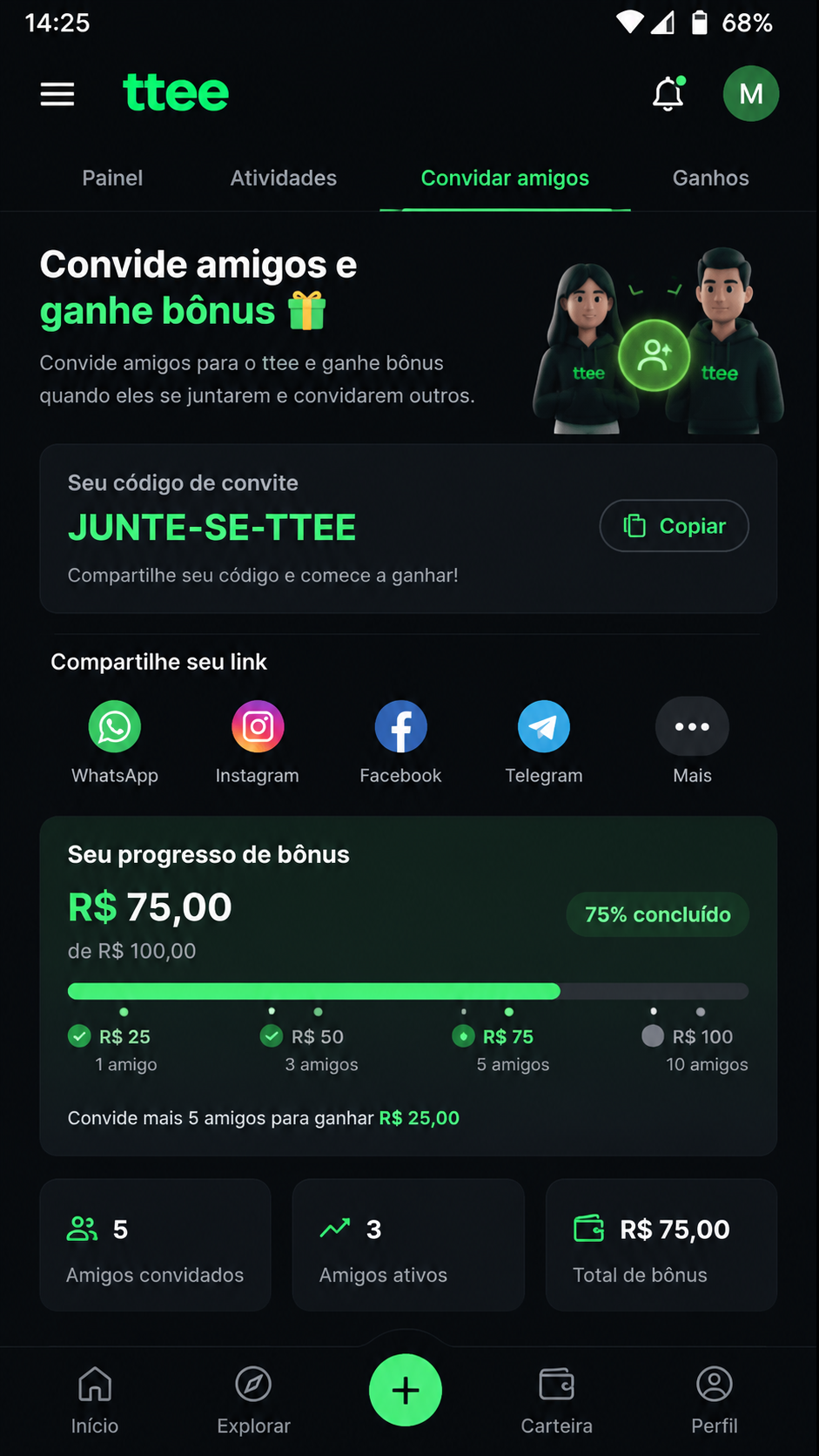Share your link via Facebook
This screenshot has width=819, height=1456.
click(400, 742)
